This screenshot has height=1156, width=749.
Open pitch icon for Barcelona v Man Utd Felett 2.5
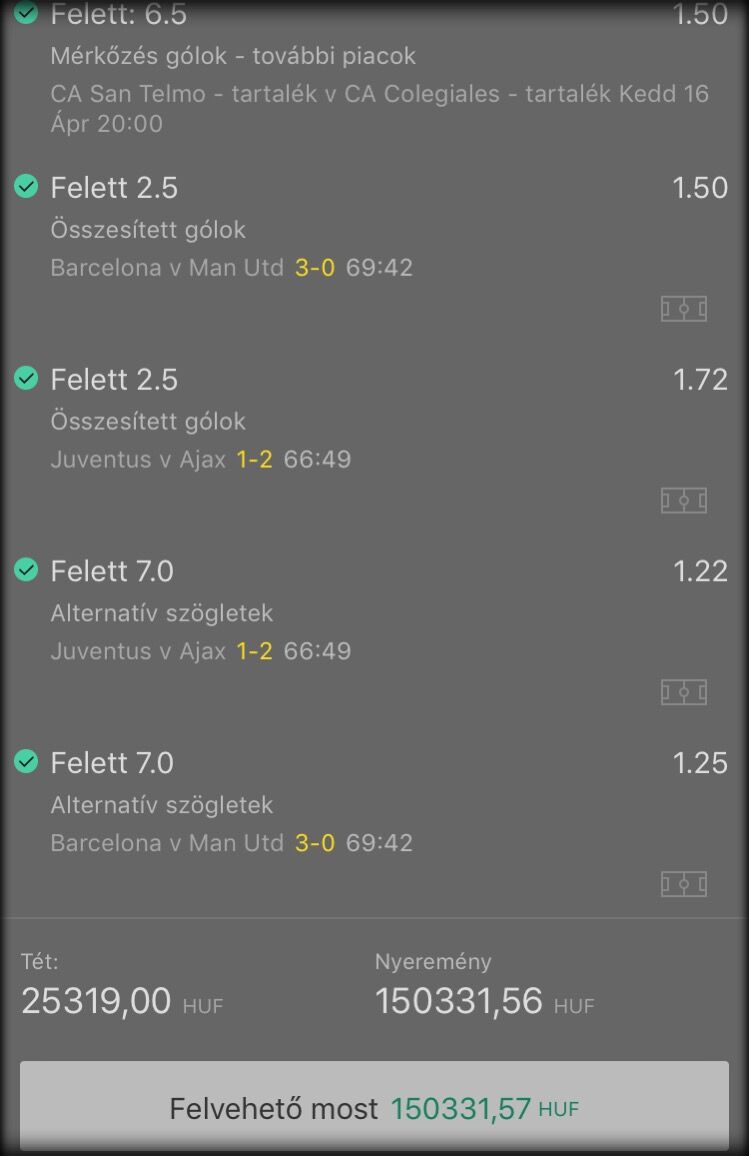(x=684, y=309)
